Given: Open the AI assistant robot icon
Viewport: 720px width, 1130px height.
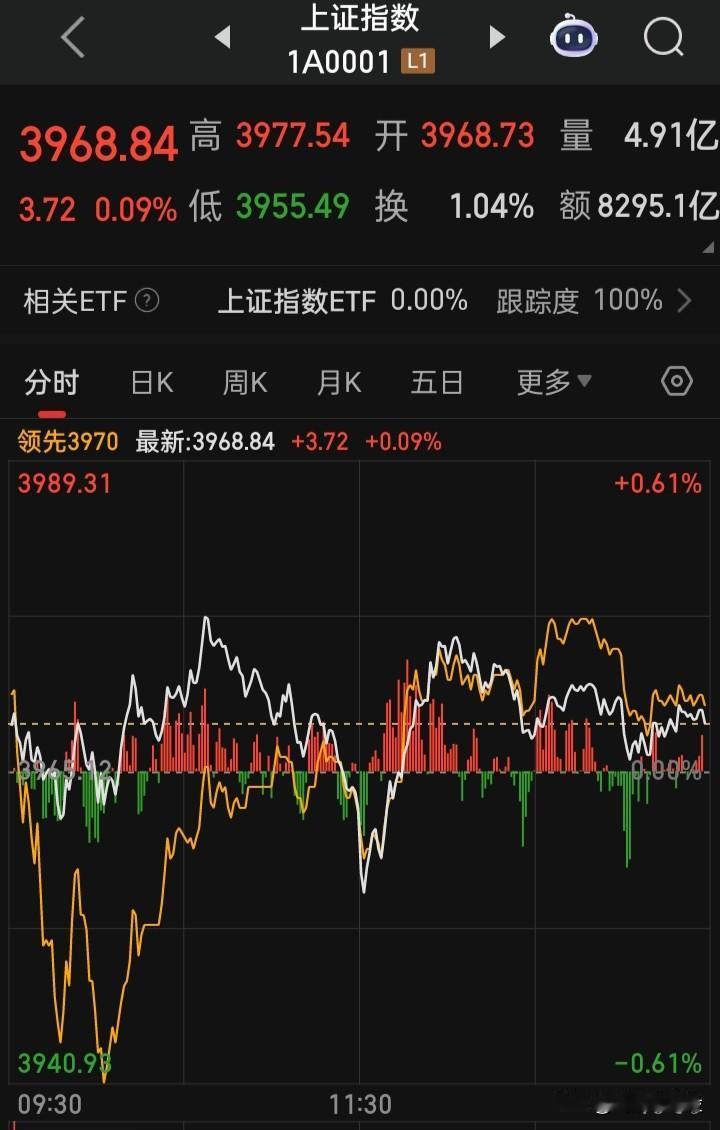Looking at the screenshot, I should pyautogui.click(x=572, y=36).
